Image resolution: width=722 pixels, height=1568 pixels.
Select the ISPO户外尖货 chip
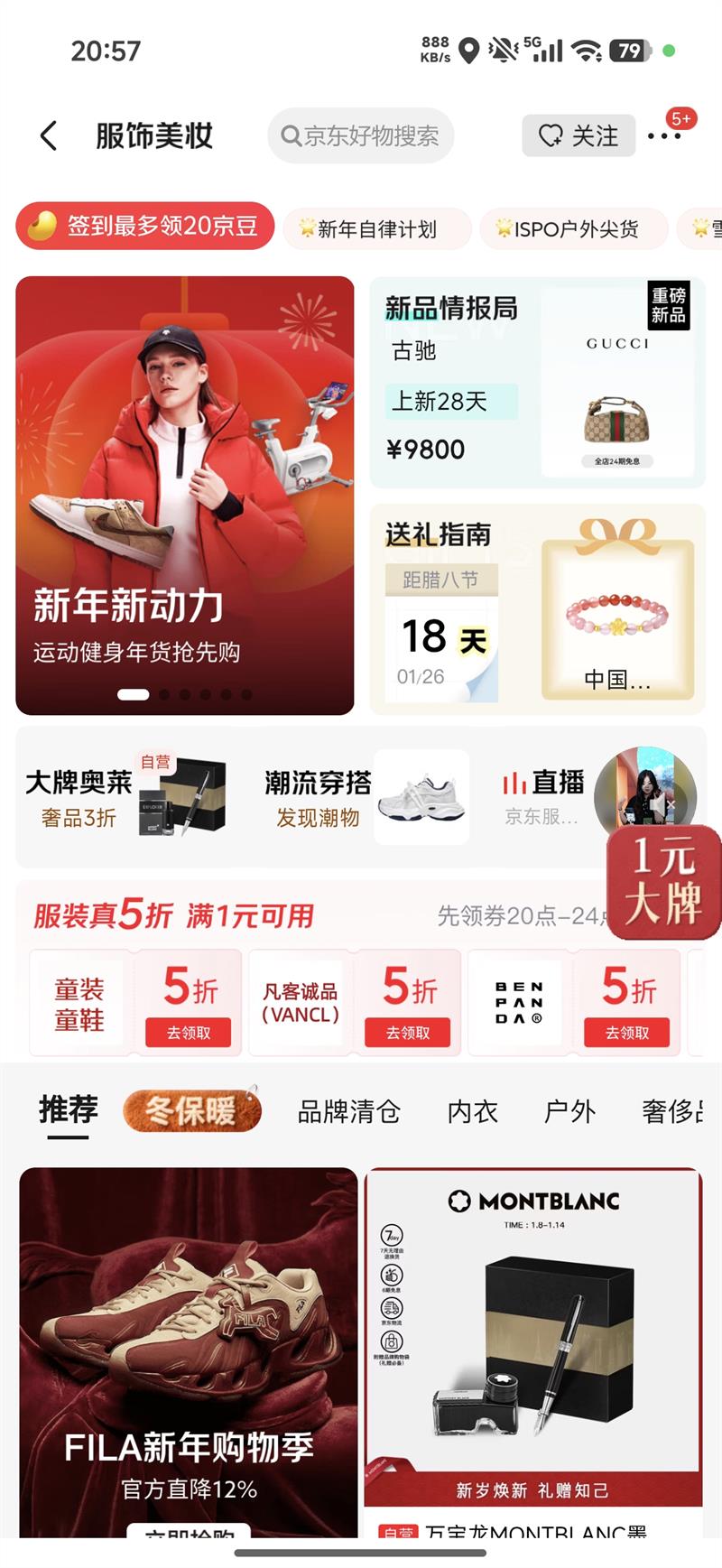click(x=574, y=229)
